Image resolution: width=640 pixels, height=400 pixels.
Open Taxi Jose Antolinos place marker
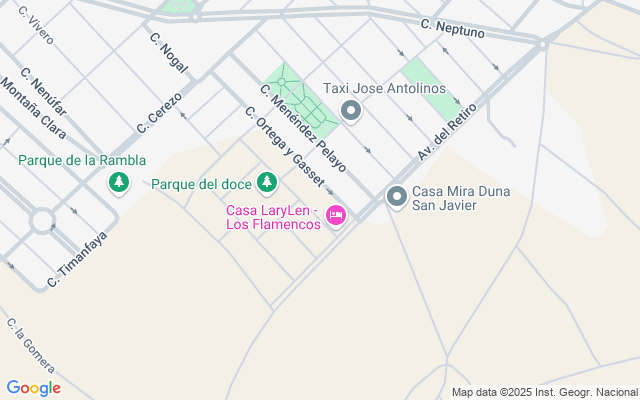click(351, 111)
